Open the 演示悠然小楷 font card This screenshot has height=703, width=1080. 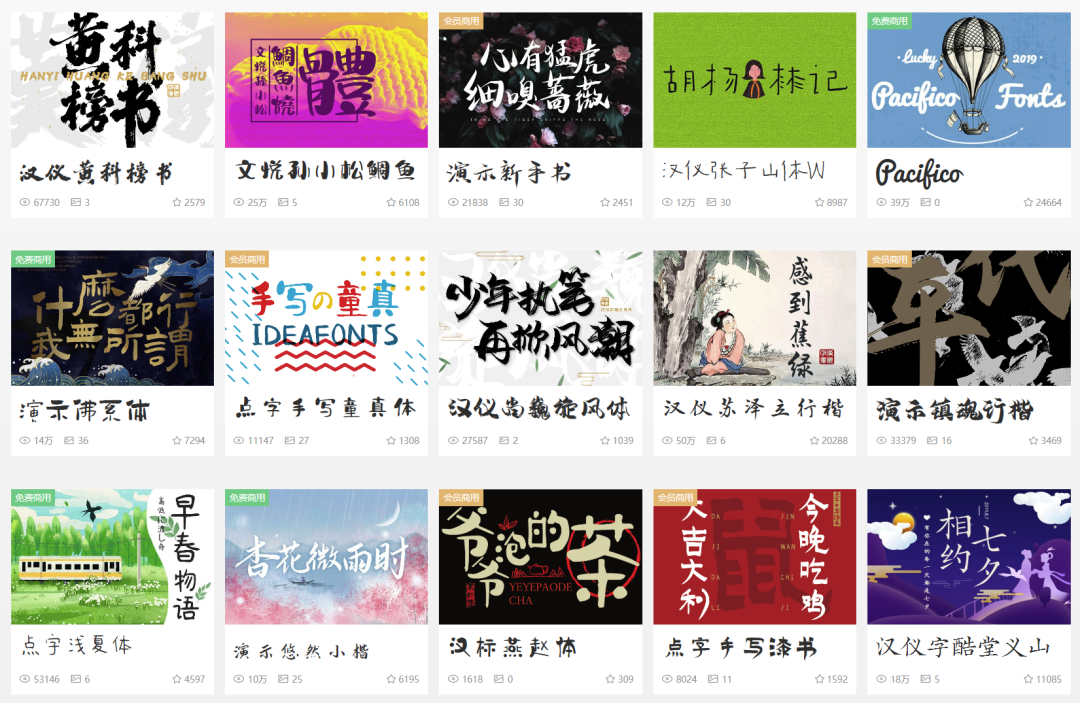326,557
